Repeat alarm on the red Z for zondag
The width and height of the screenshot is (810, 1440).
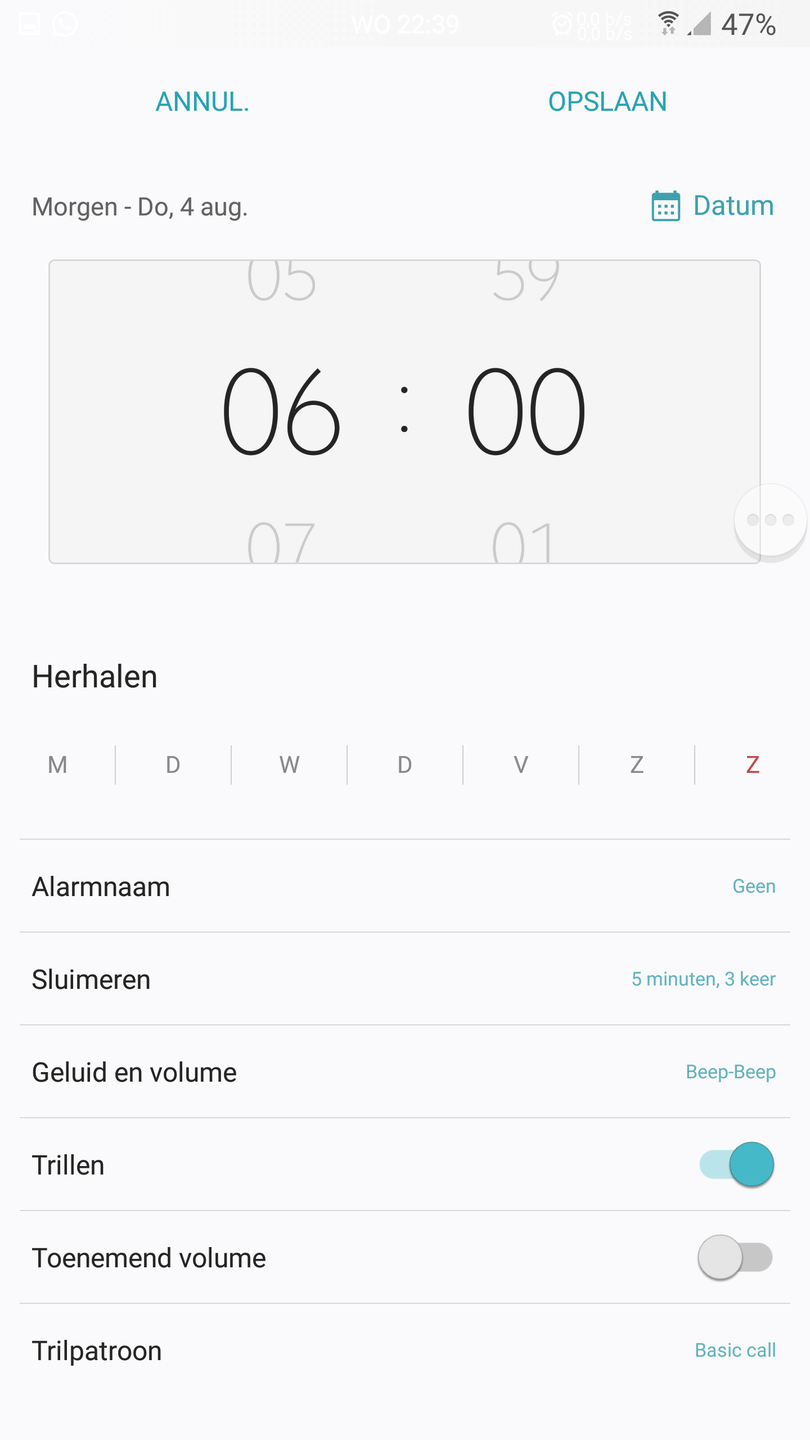pyautogui.click(x=752, y=765)
